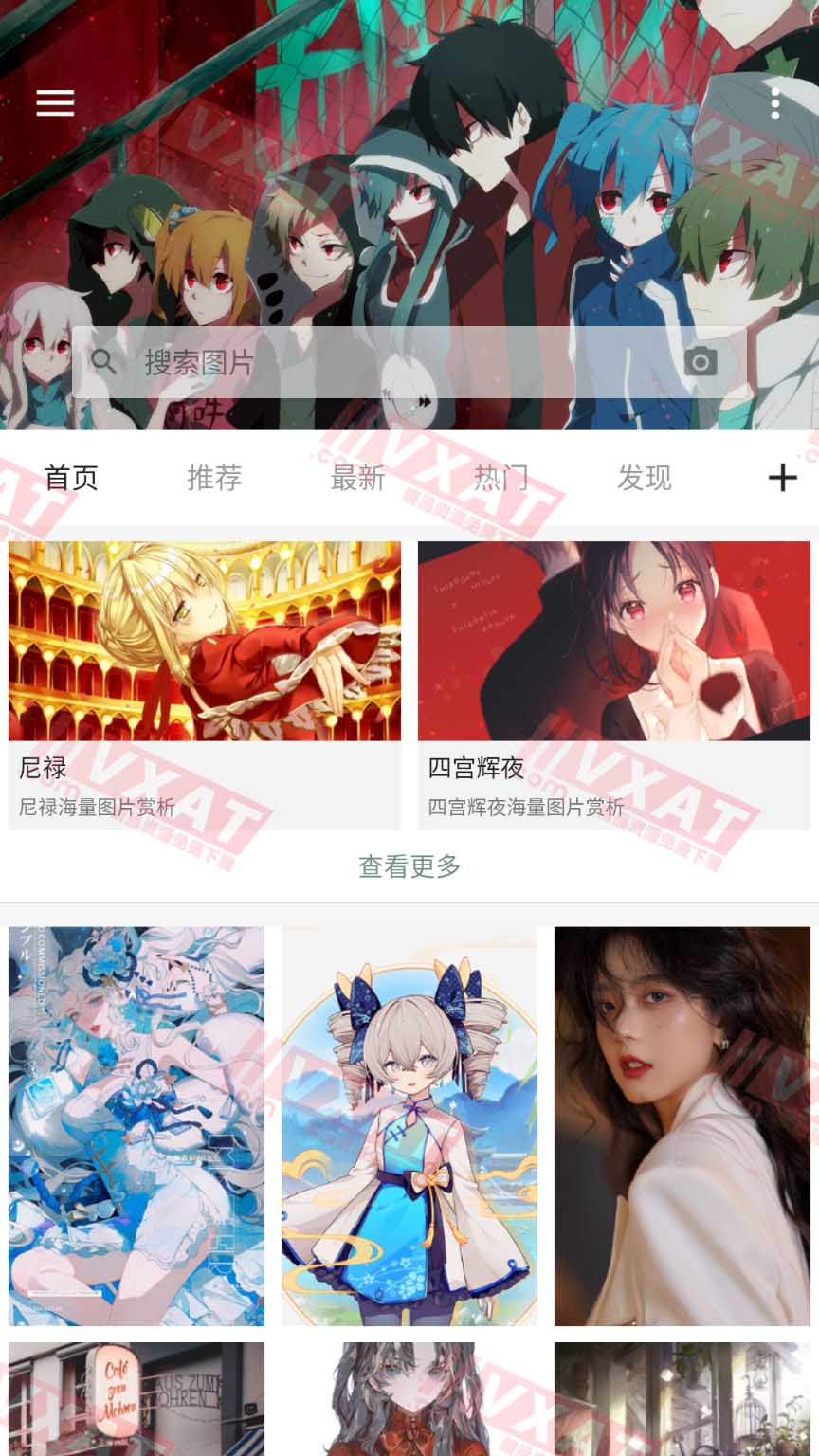Open the 发现 tab
The width and height of the screenshot is (819, 1456).
coord(644,479)
